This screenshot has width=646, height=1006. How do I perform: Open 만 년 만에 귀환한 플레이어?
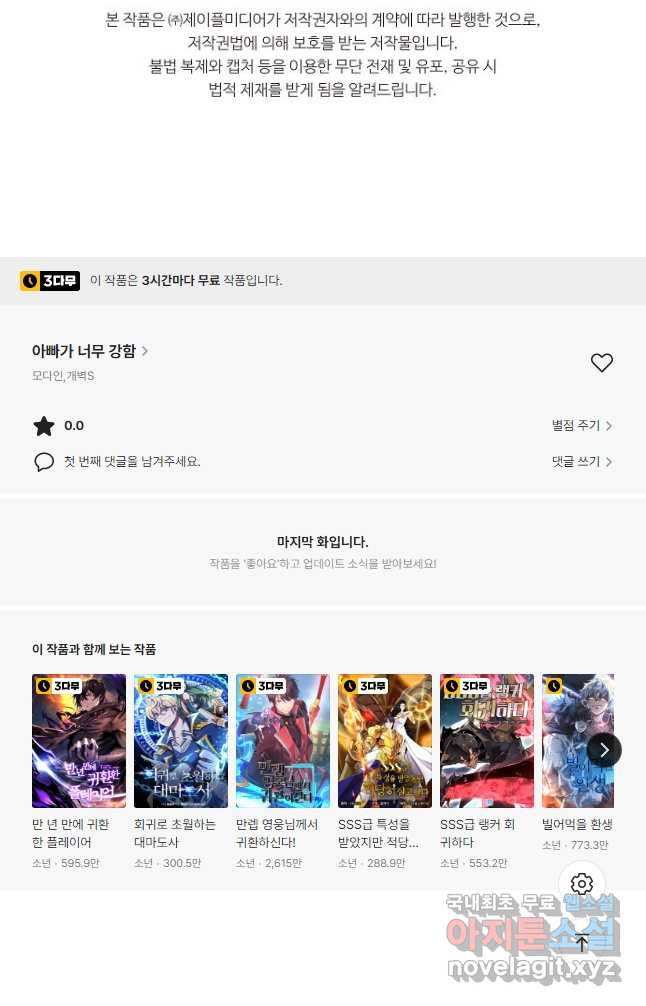pyautogui.click(x=79, y=740)
